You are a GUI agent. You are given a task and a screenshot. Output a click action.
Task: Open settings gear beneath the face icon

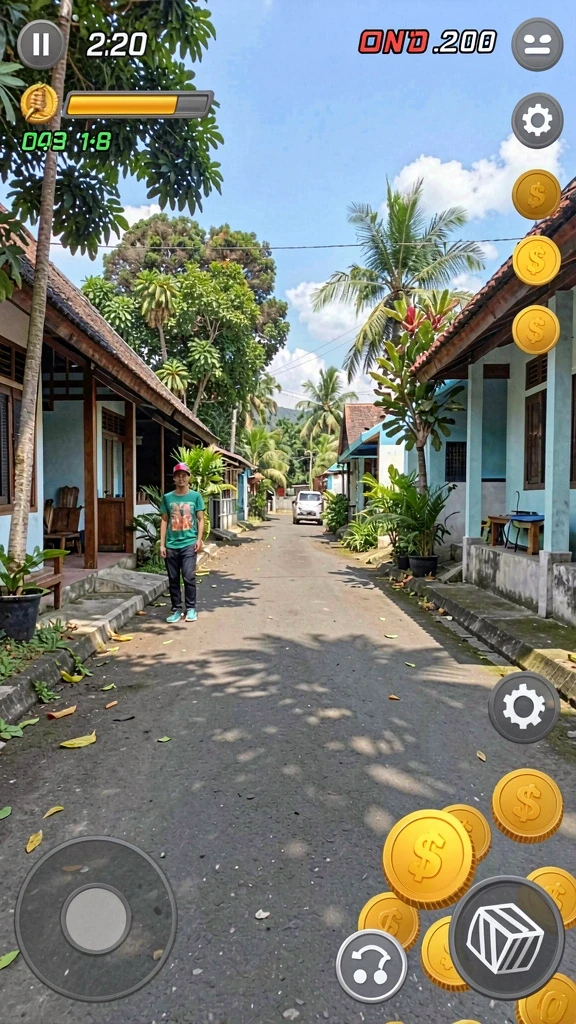coord(537,121)
